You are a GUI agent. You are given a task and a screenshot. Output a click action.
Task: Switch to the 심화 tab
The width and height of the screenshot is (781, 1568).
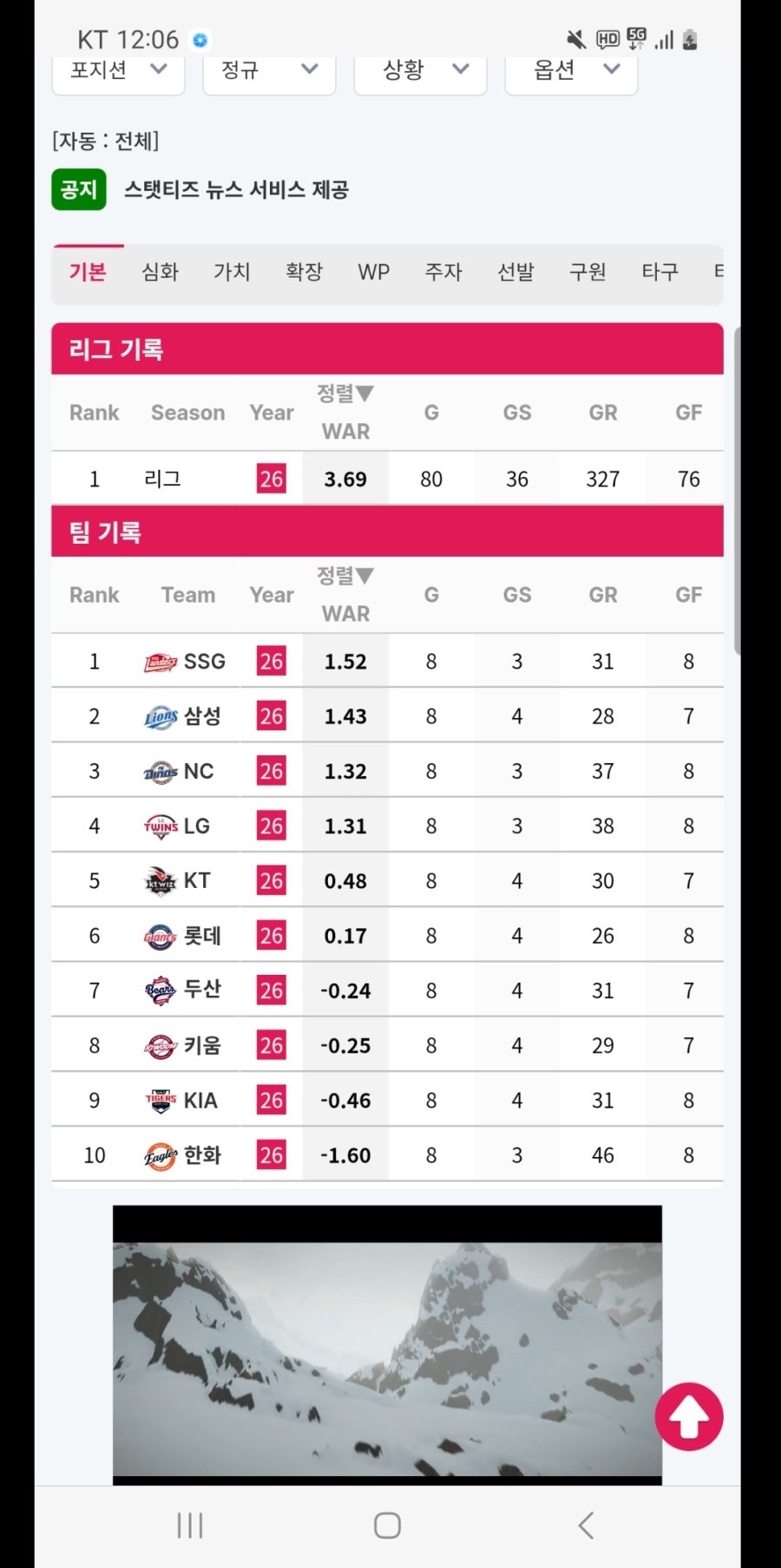160,272
